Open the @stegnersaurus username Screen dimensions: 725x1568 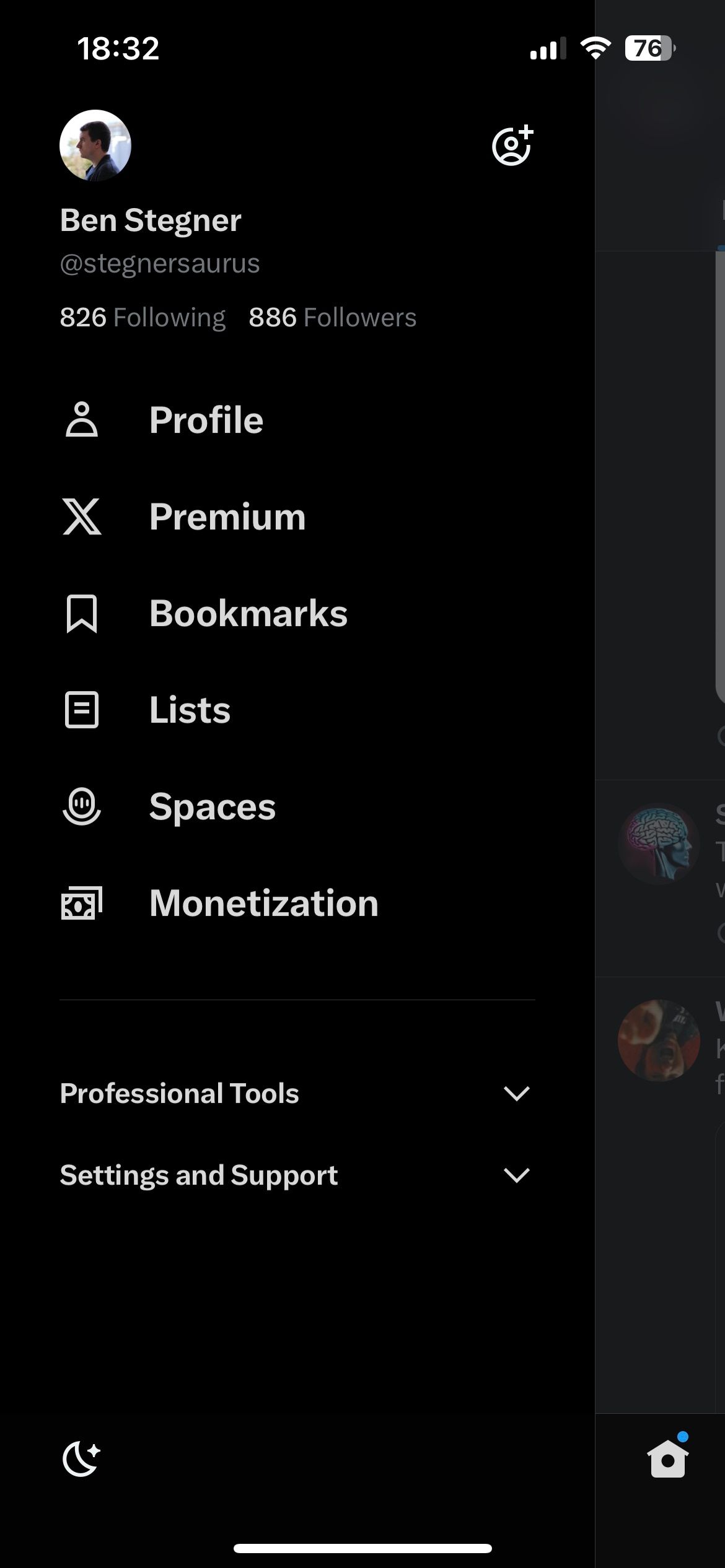[x=160, y=263]
